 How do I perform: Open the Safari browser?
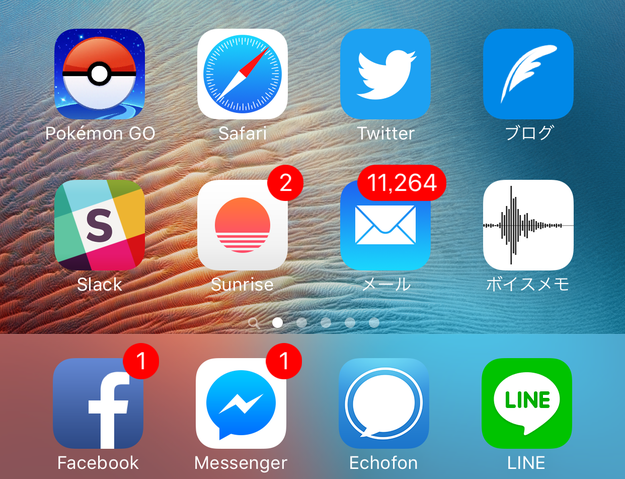242,75
